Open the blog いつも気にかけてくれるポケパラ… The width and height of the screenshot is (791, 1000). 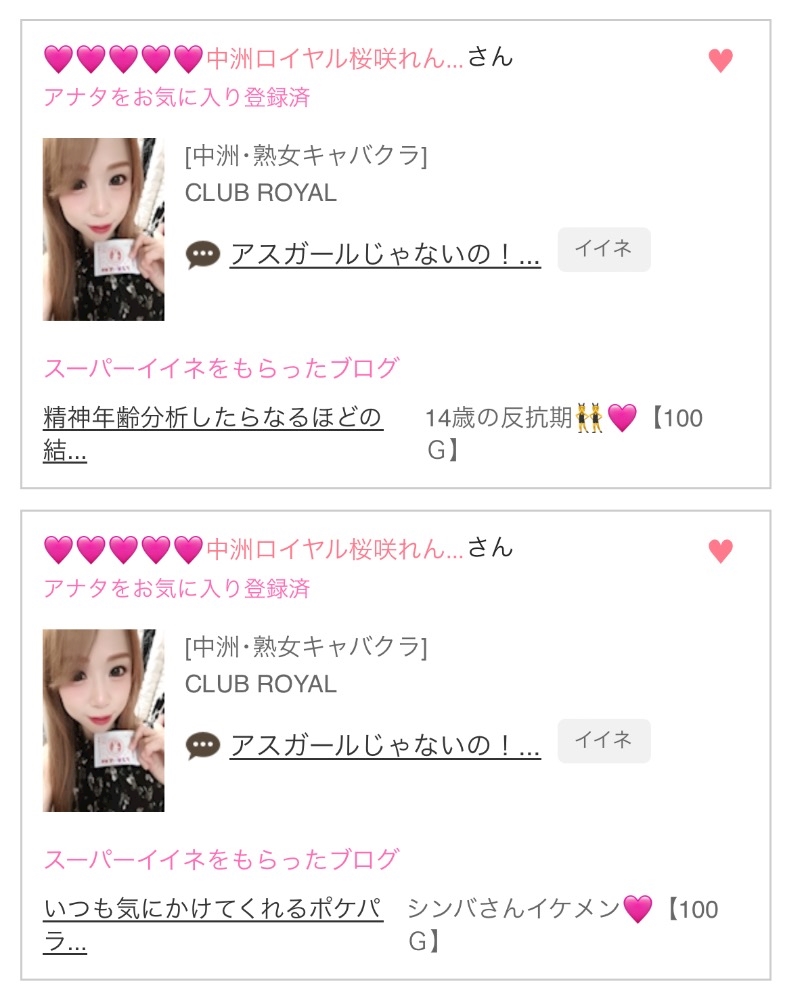tap(213, 923)
